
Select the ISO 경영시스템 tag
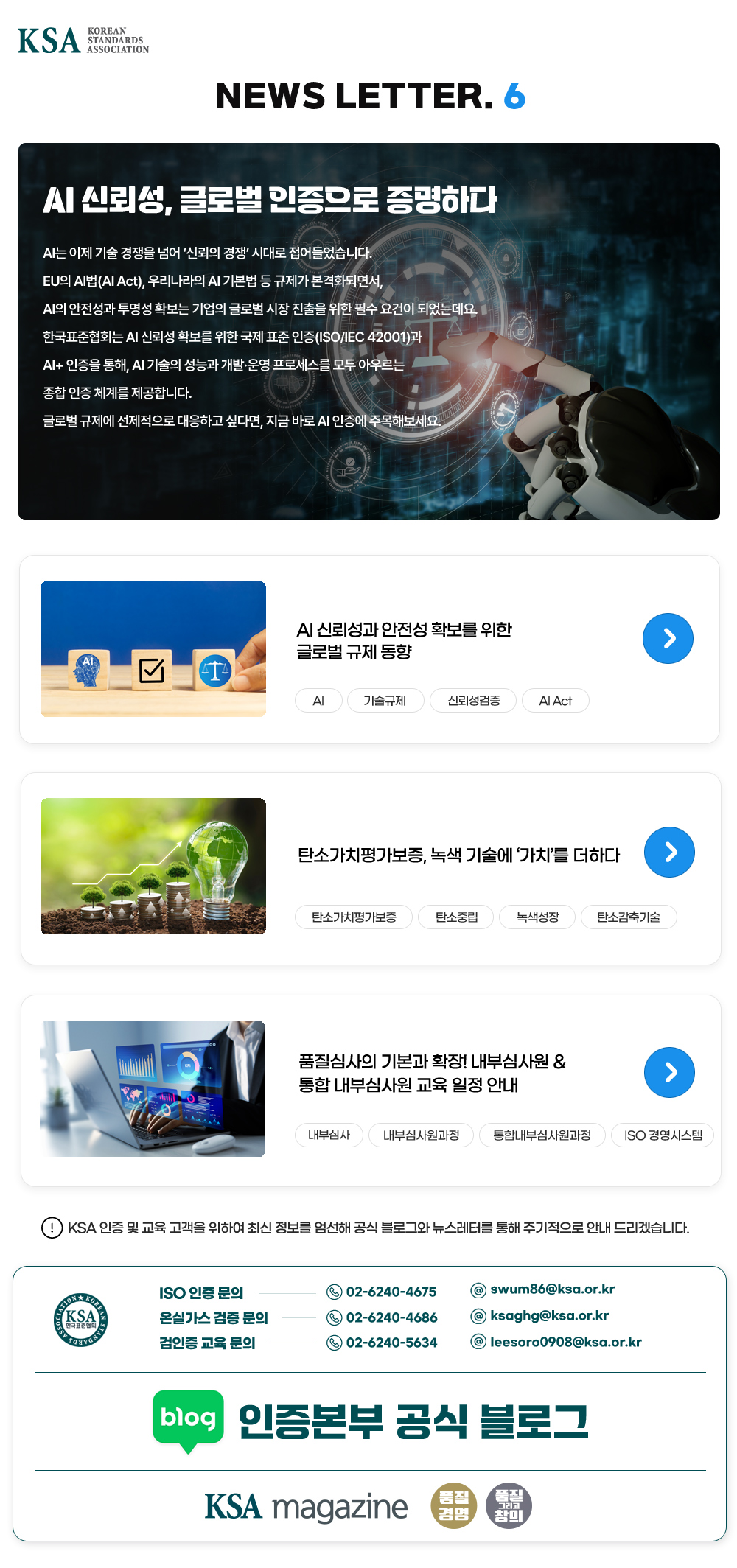point(663,1135)
